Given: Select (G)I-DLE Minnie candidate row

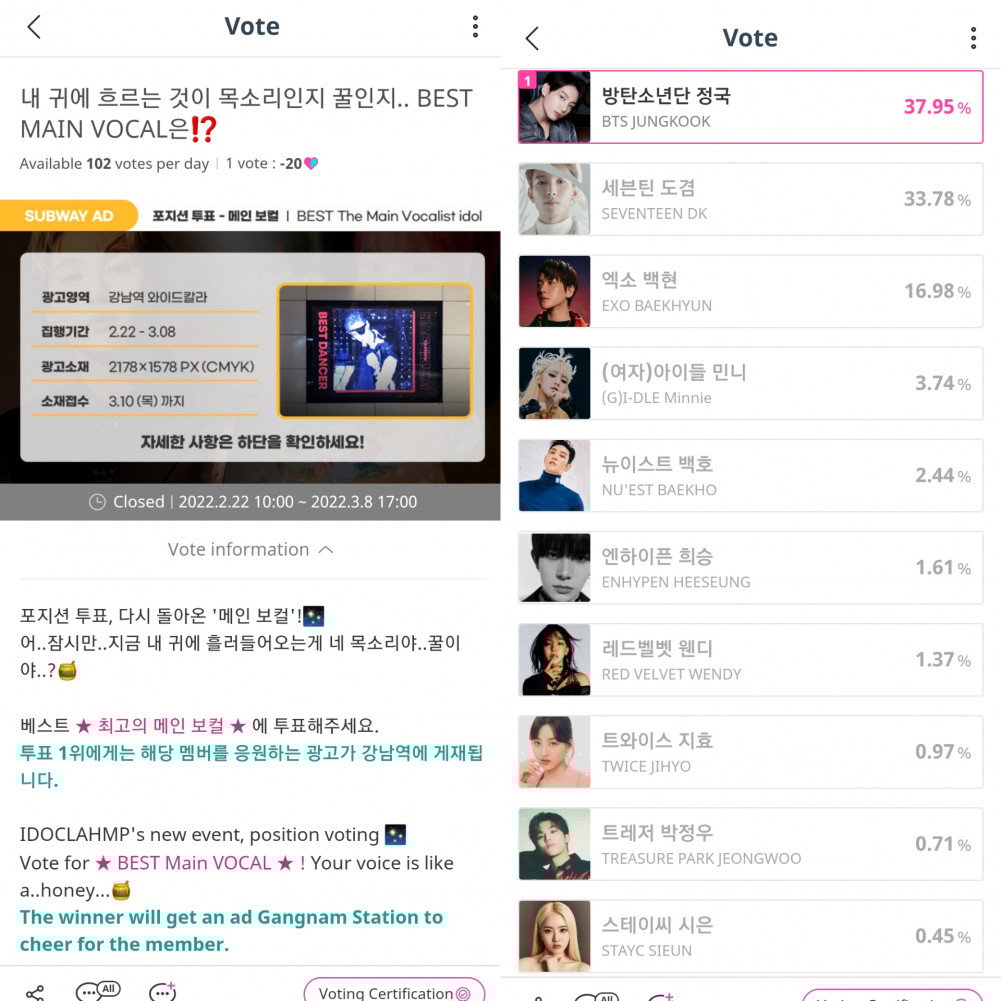Looking at the screenshot, I should (x=750, y=383).
